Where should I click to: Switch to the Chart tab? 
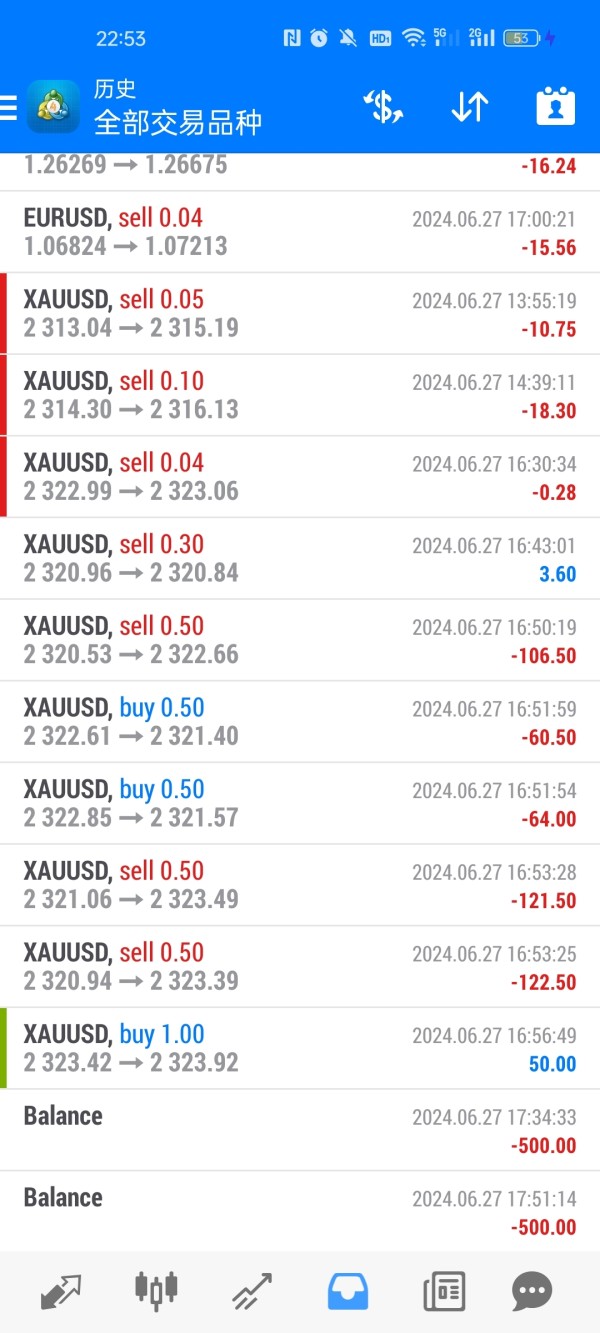[157, 1292]
